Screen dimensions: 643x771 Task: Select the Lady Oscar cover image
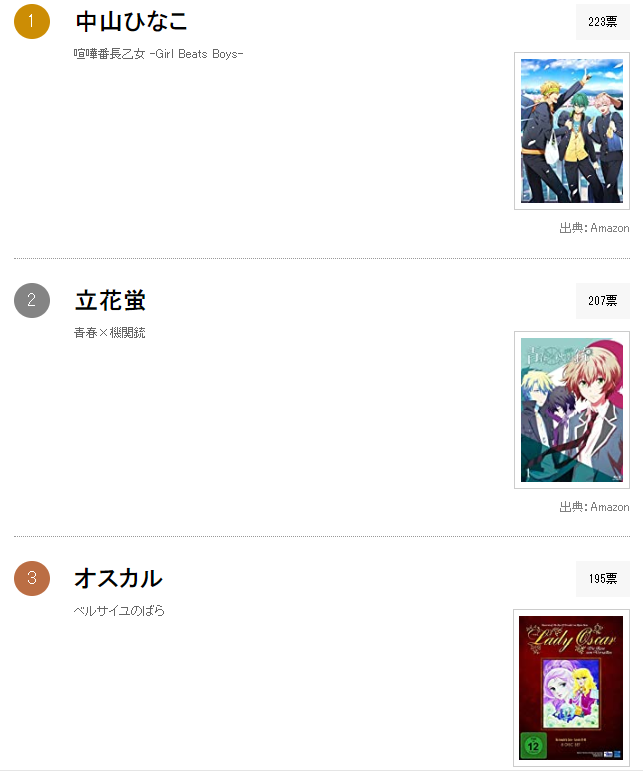pyautogui.click(x=571, y=687)
